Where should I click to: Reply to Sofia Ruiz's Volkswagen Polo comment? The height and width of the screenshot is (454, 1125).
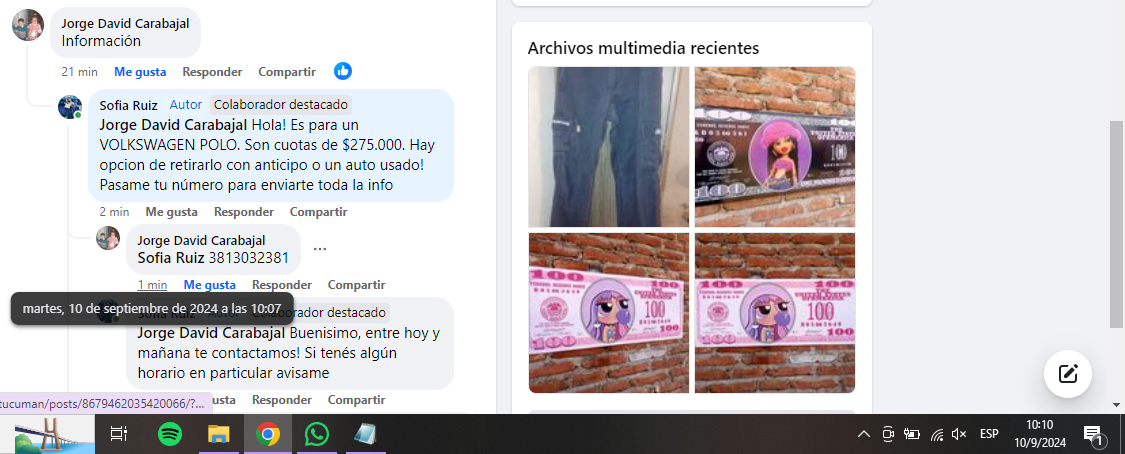[x=244, y=212]
